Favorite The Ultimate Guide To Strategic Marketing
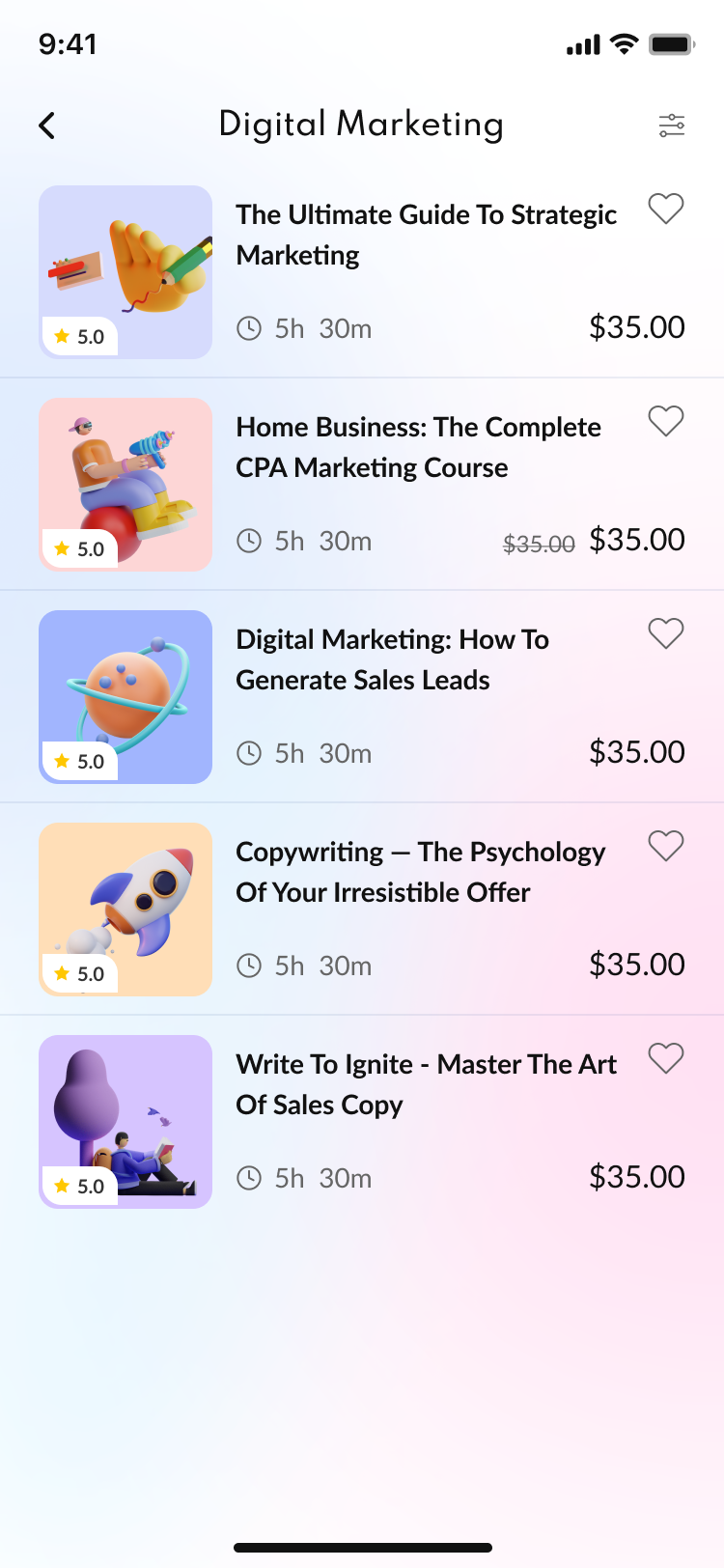The height and width of the screenshot is (1568, 724). (666, 209)
